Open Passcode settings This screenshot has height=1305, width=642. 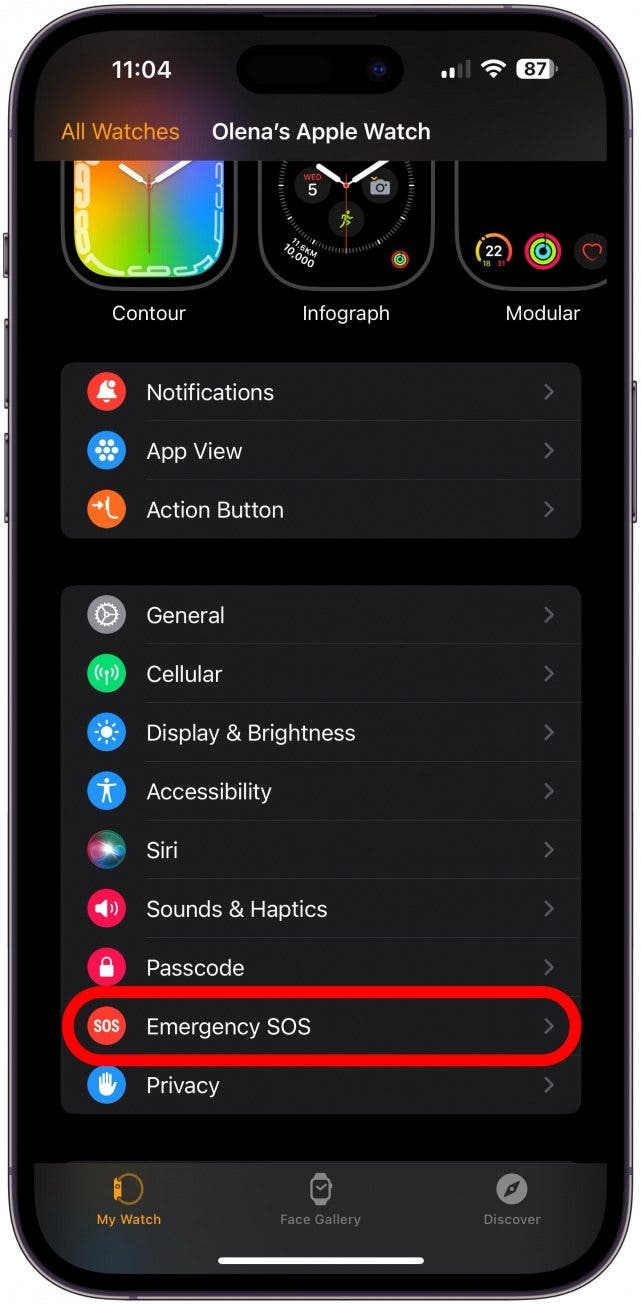point(321,967)
